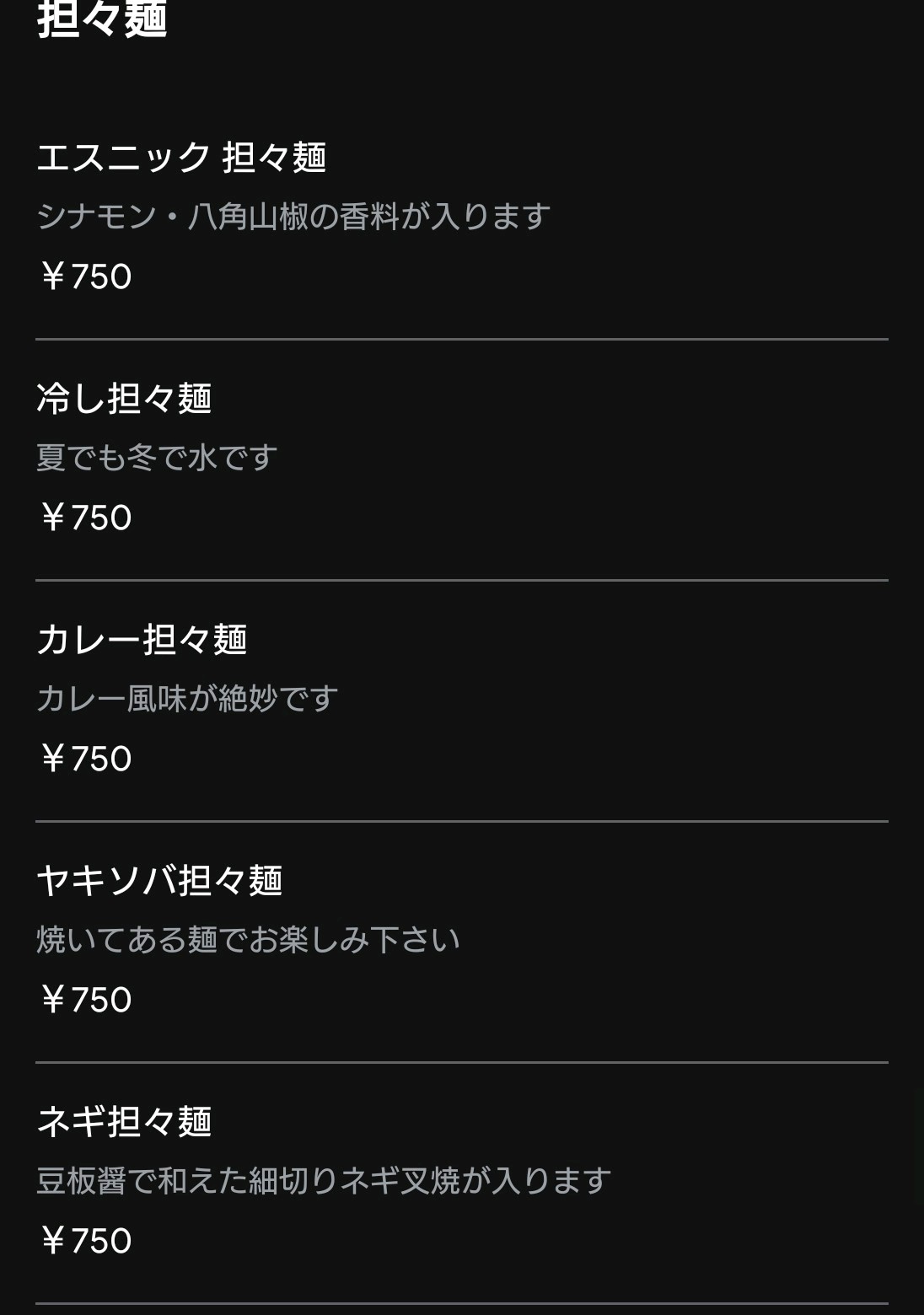The width and height of the screenshot is (924, 1315).
Task: Open the エスニック 担々麺 menu item
Action: coord(181,158)
